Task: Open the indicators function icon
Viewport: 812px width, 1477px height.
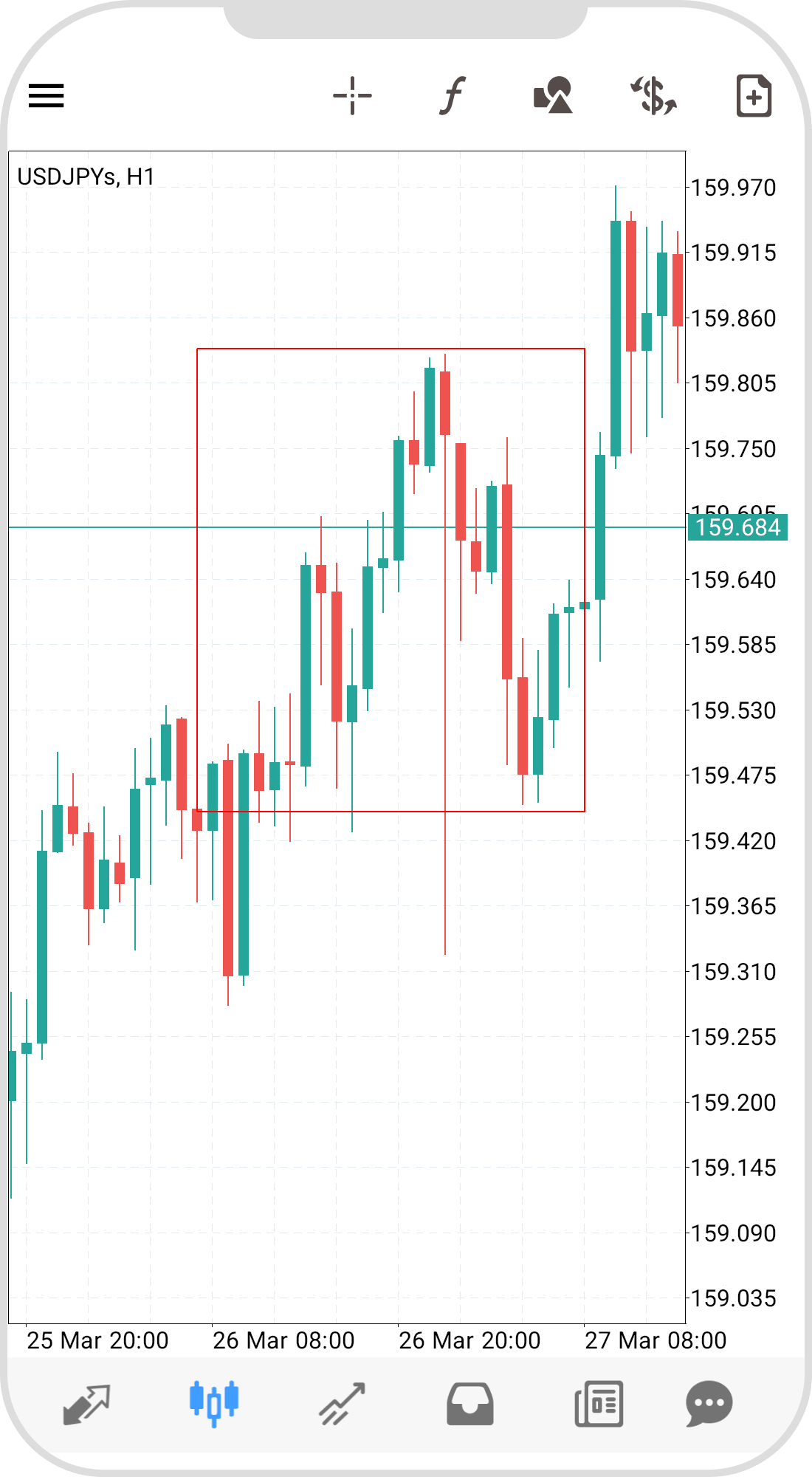Action: coord(453,96)
